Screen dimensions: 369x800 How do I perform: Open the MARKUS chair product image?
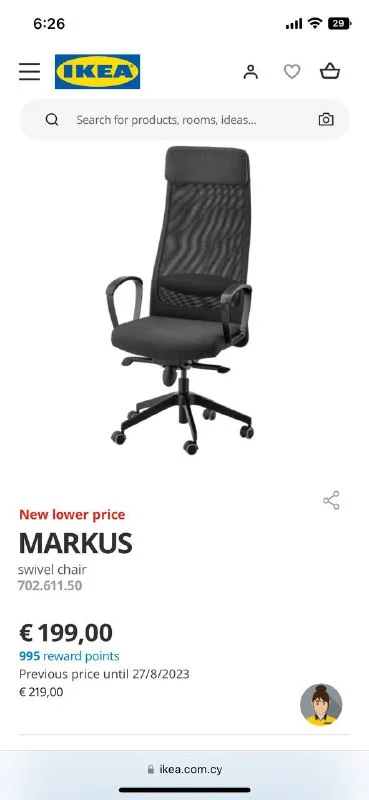[x=182, y=300]
